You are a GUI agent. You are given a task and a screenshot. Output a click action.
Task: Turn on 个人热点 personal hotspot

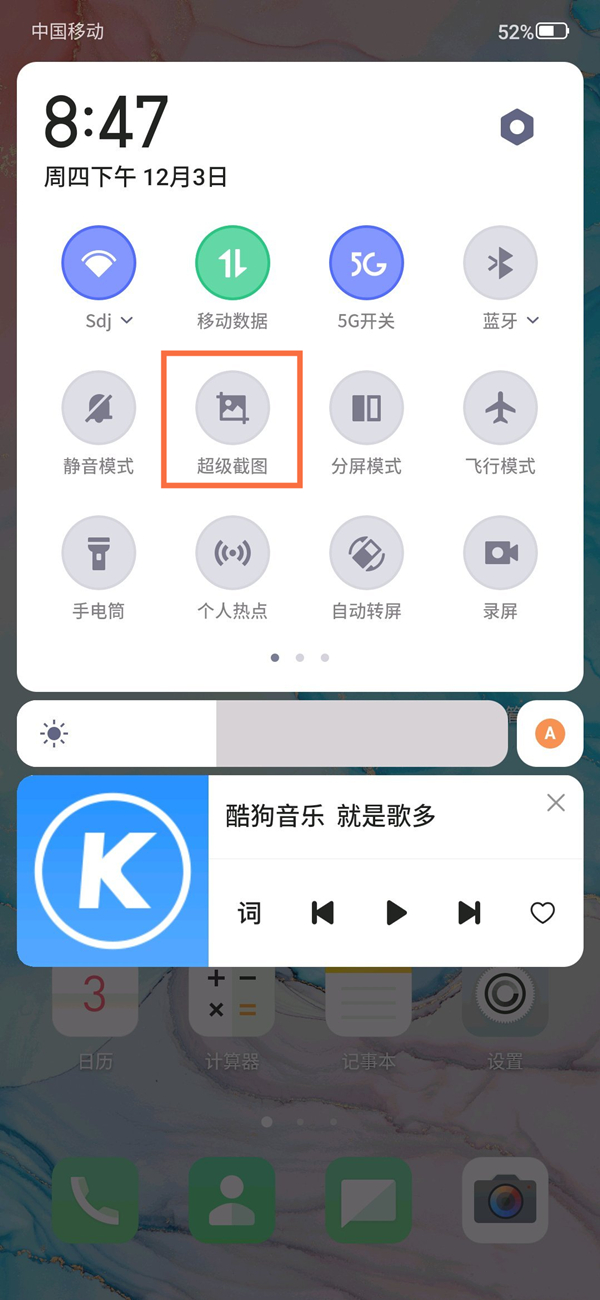232,553
